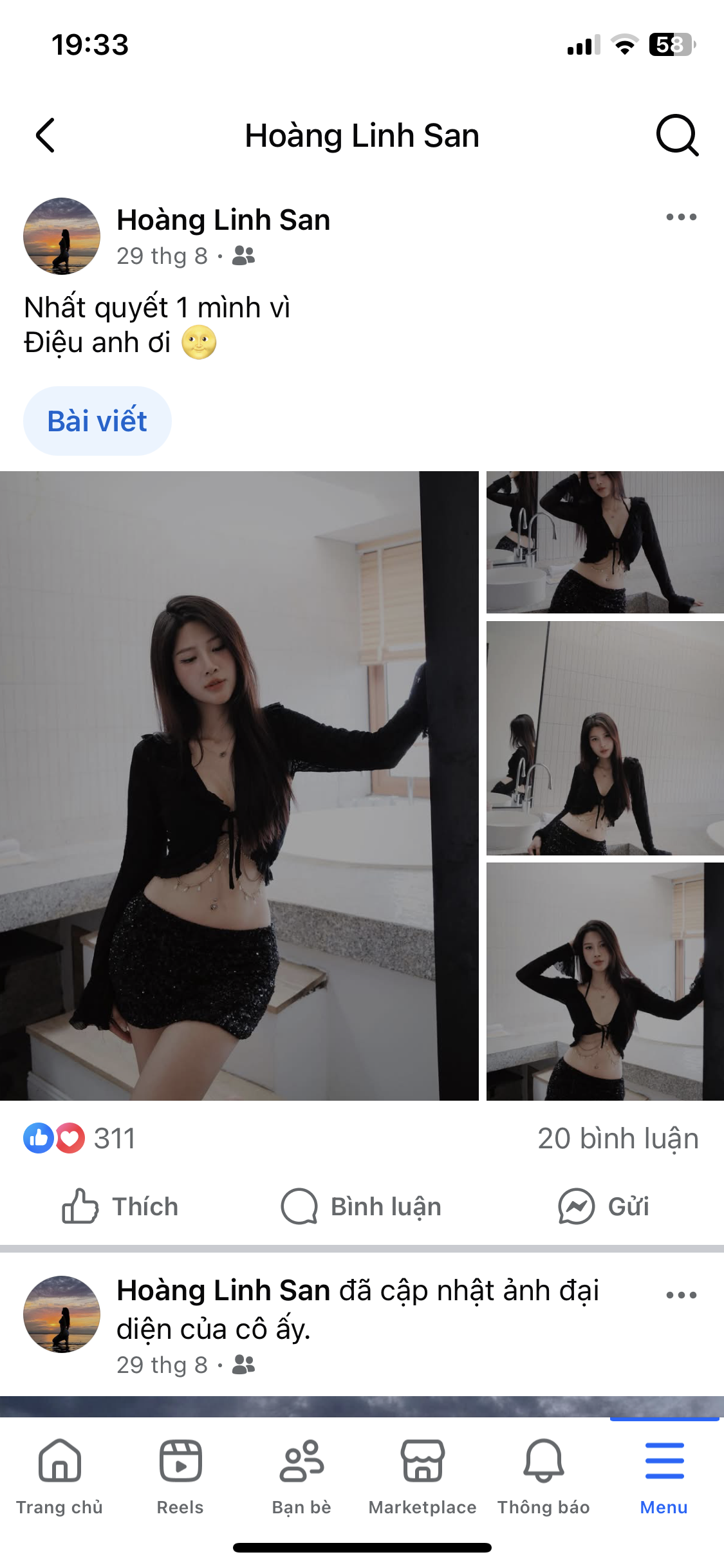
Task: Open the large photo of the post
Action: click(239, 785)
